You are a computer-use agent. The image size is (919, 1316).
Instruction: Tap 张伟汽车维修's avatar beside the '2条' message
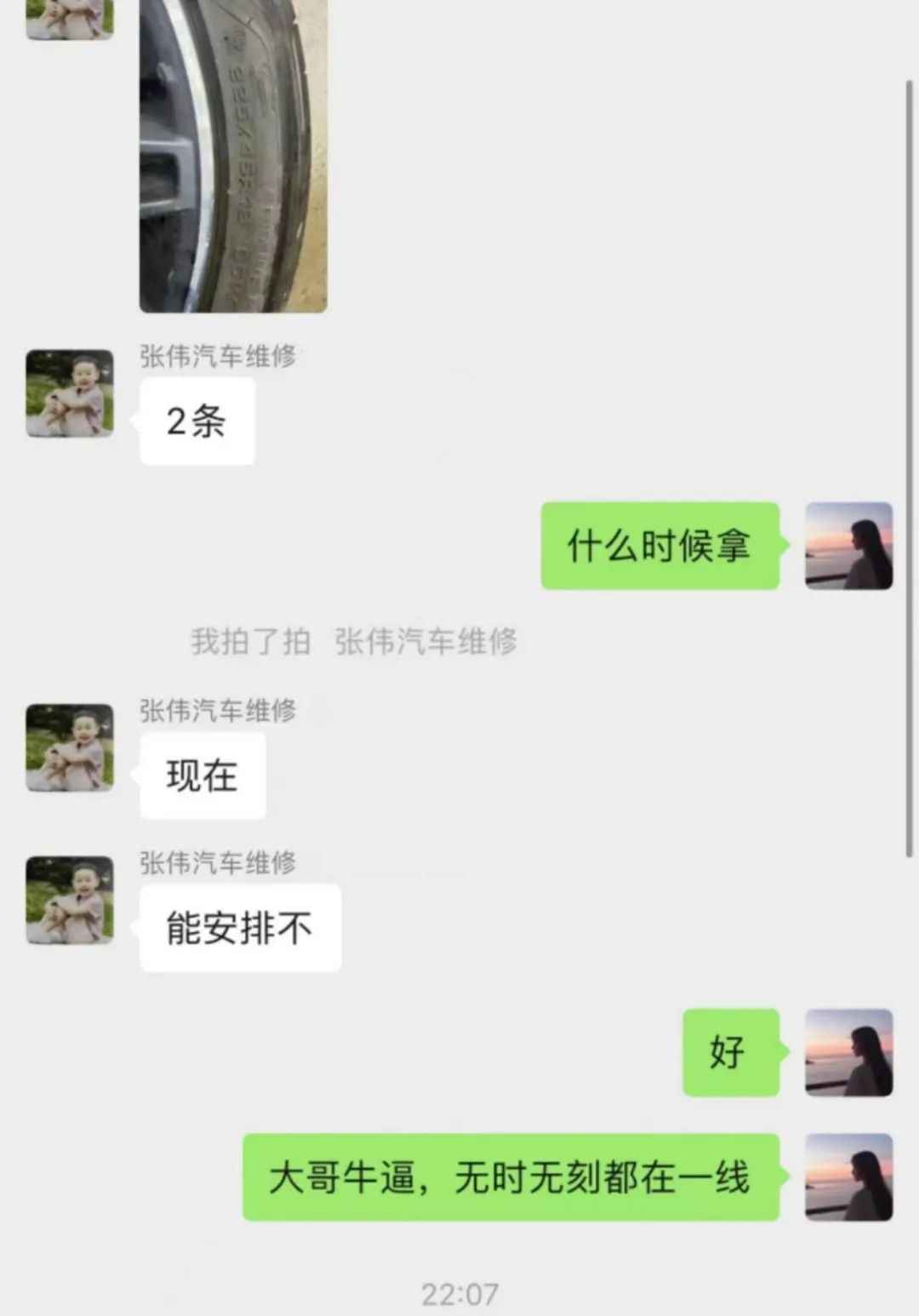point(70,393)
